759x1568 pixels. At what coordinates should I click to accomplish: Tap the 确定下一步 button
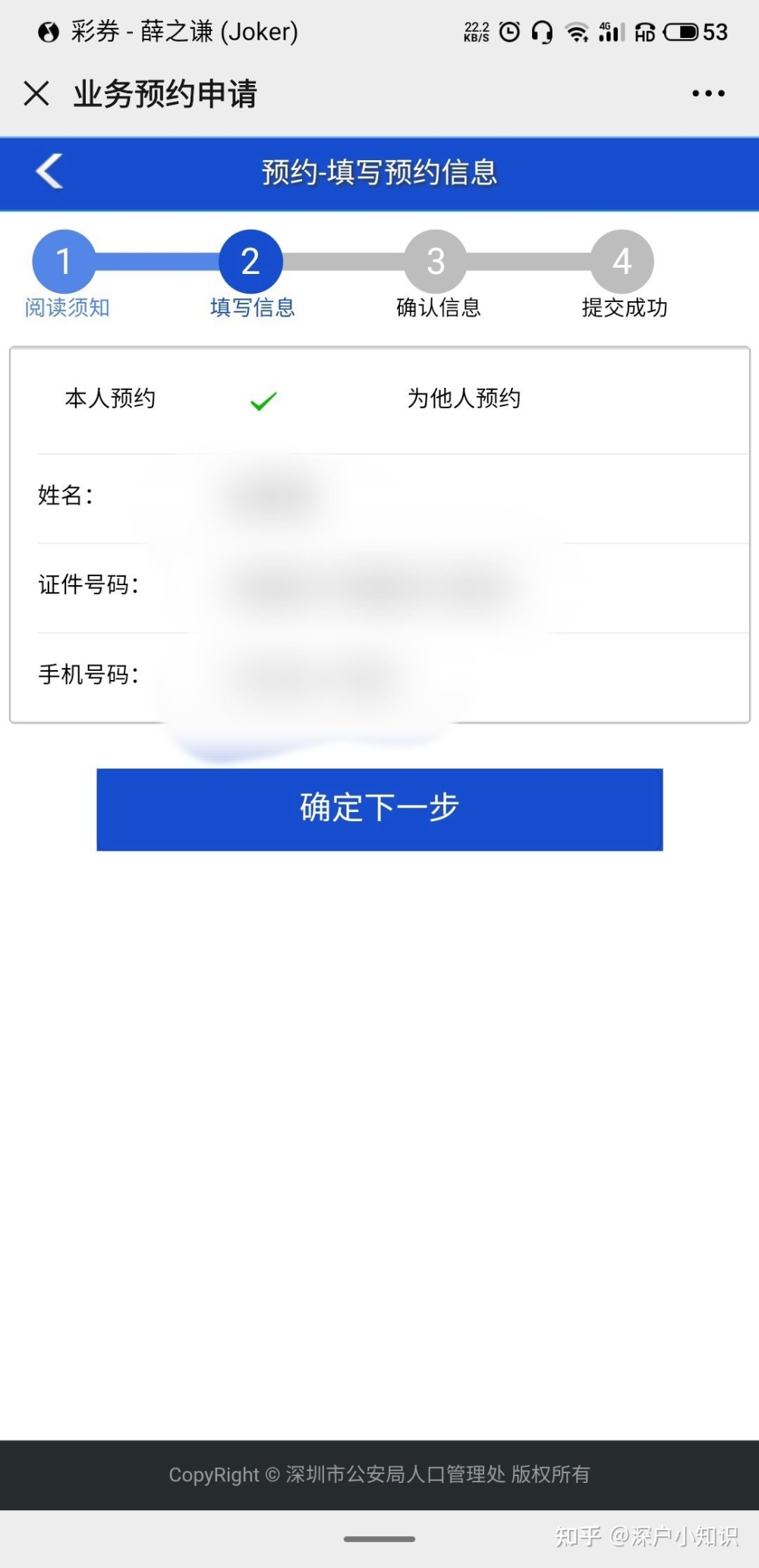point(379,809)
